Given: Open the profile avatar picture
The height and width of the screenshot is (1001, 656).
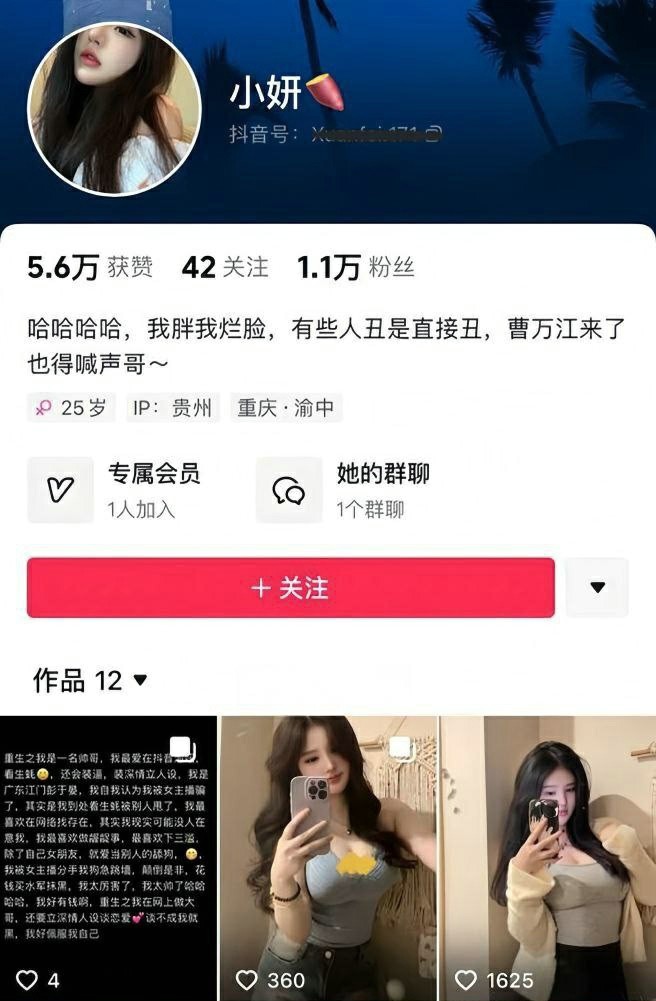Looking at the screenshot, I should pos(113,108).
